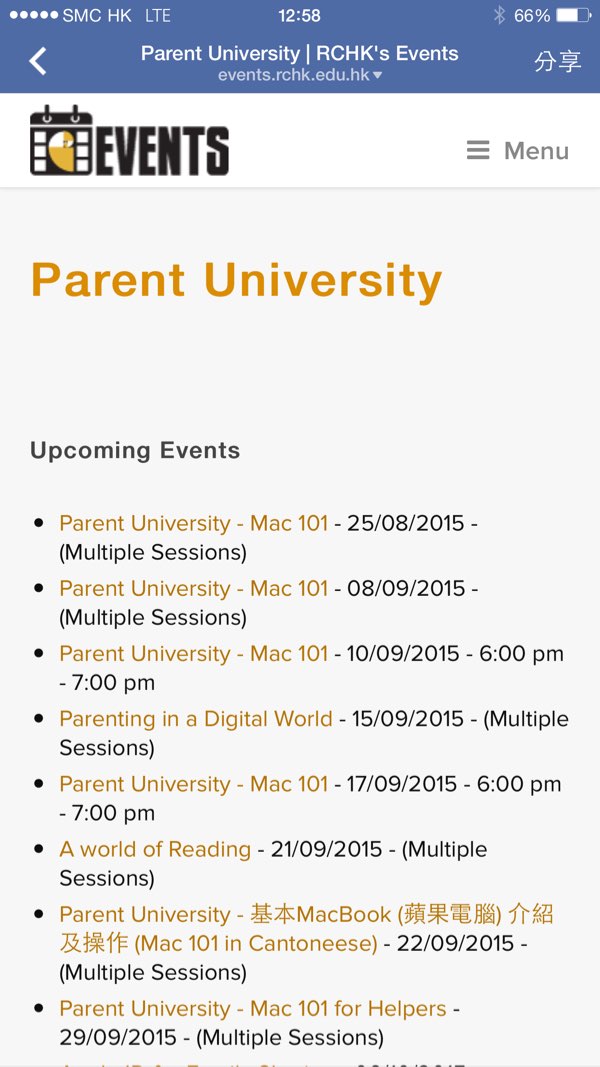Tap the 分享 share button
Viewport: 600px width, 1067px height.
pos(557,61)
